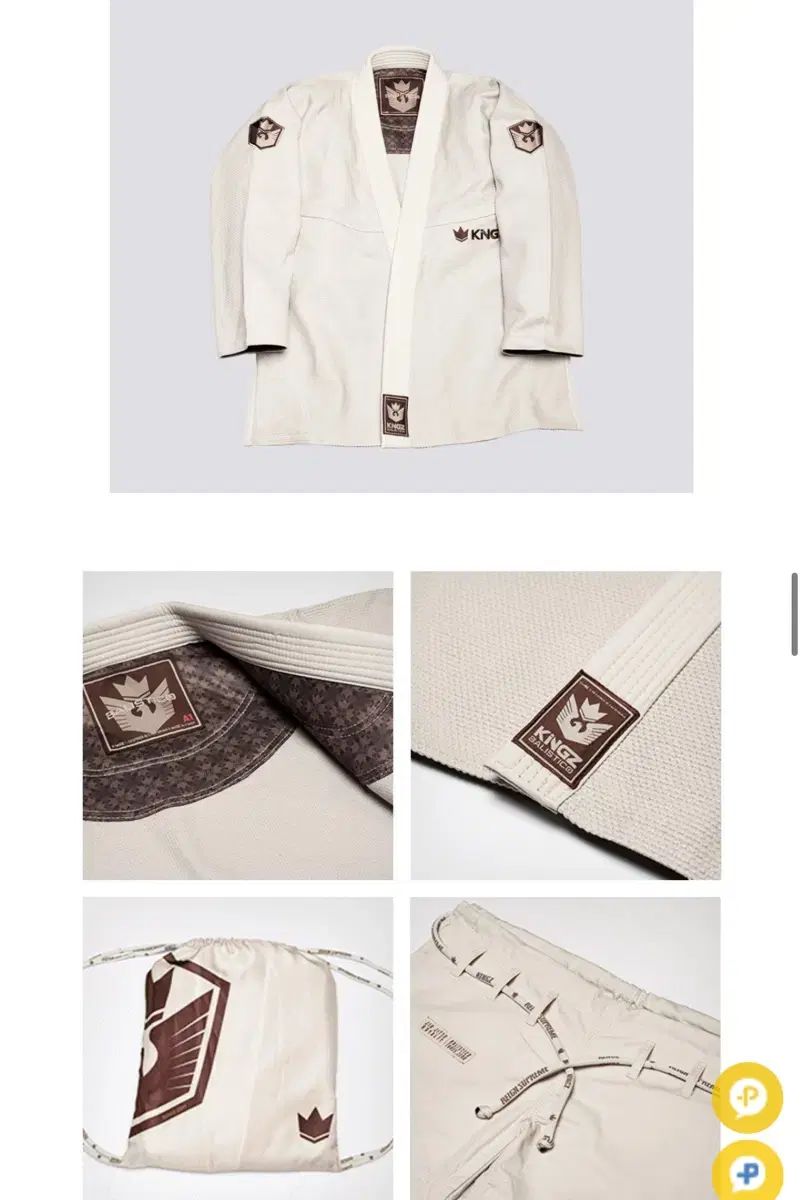Tap the page scrollbar handle
The width and height of the screenshot is (804, 1200).
point(795,613)
